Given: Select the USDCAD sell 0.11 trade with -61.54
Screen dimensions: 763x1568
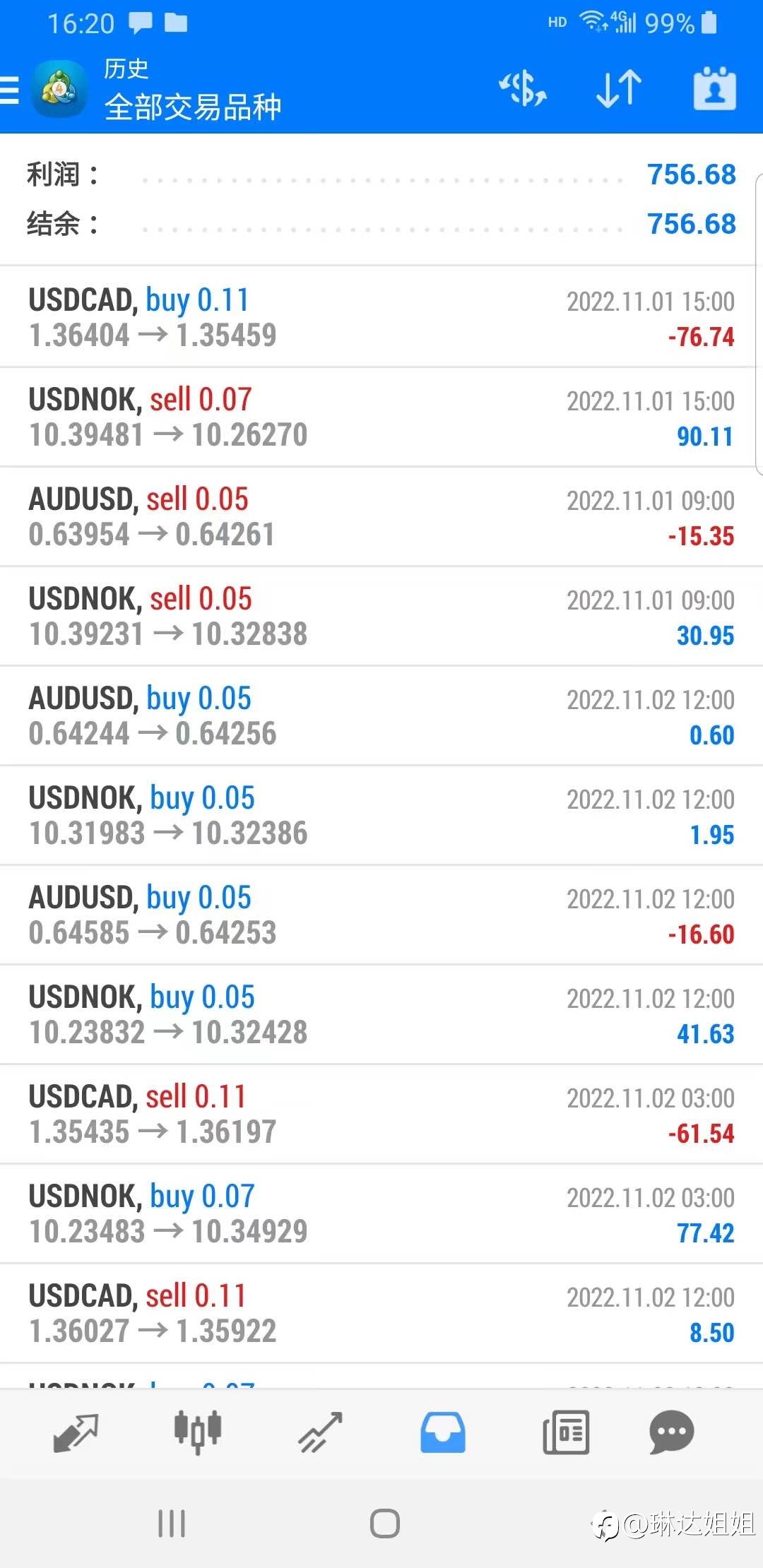Looking at the screenshot, I should click(x=381, y=1114).
